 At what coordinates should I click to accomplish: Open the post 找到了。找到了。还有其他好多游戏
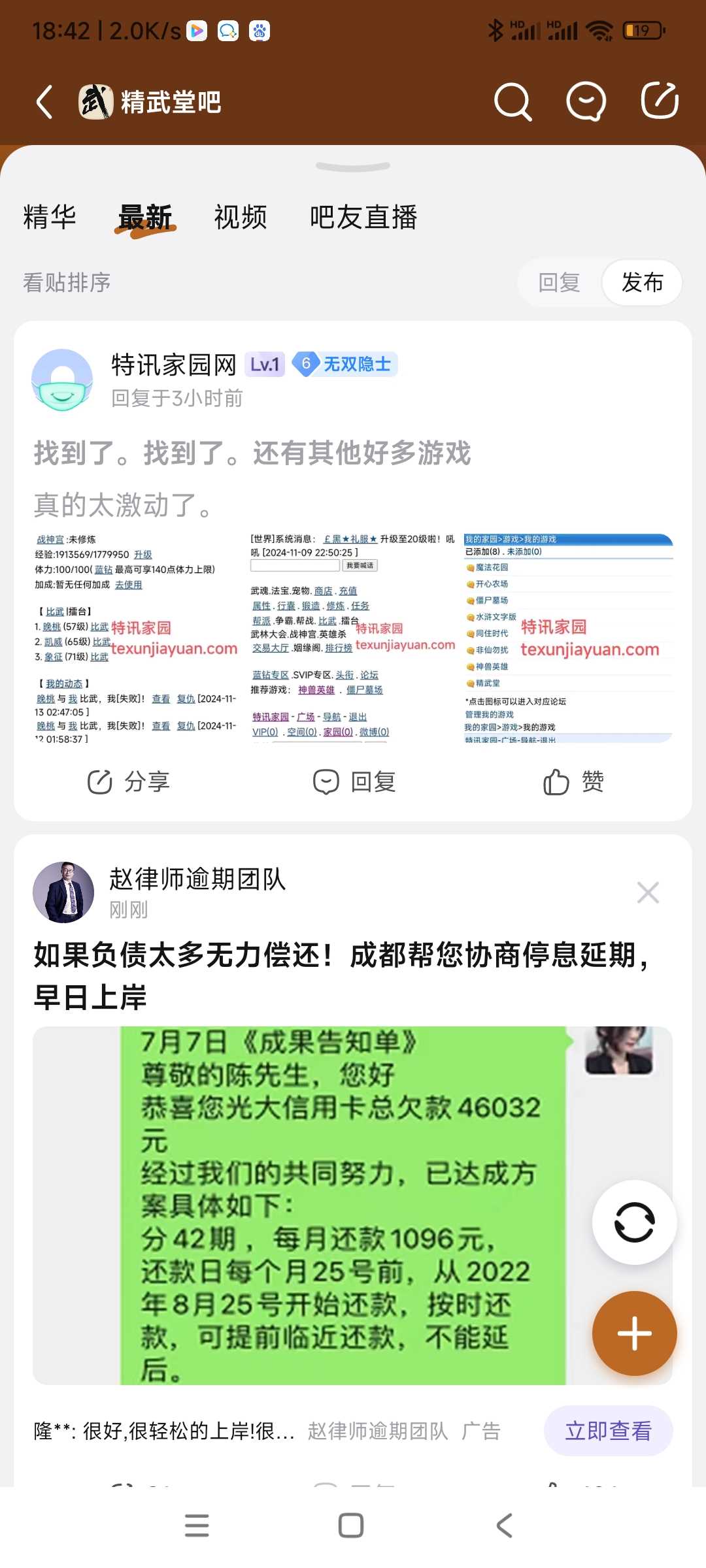[x=252, y=453]
